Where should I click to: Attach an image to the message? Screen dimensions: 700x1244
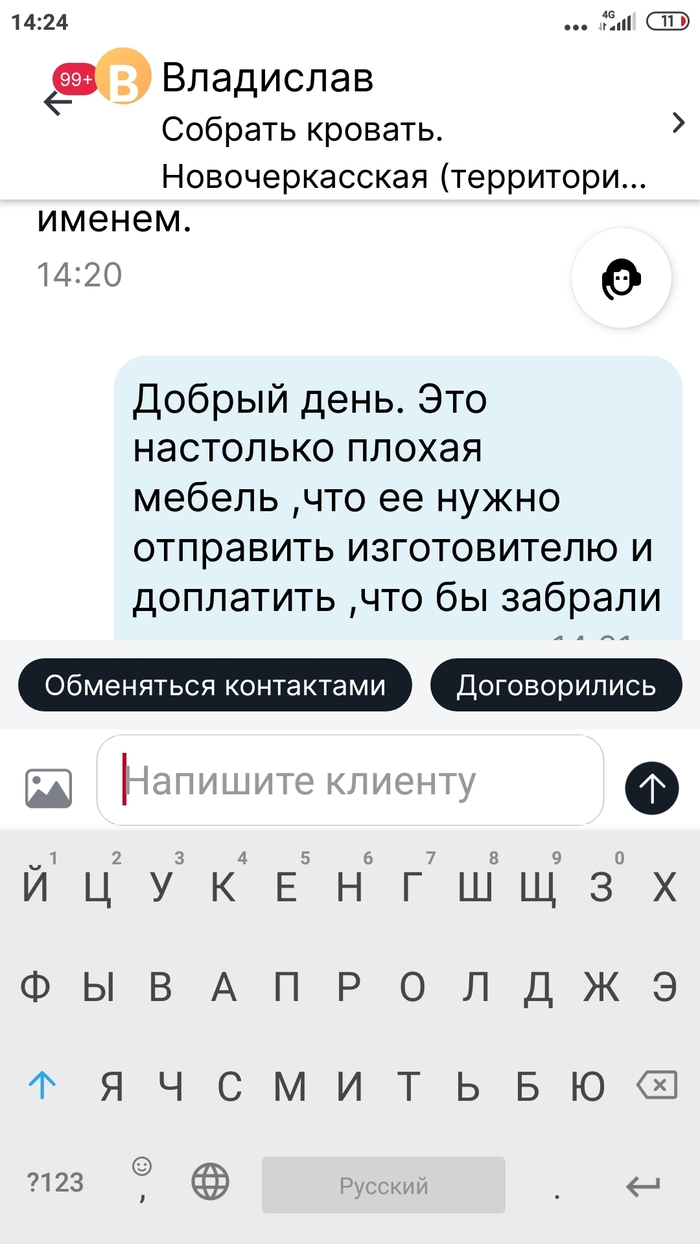48,787
